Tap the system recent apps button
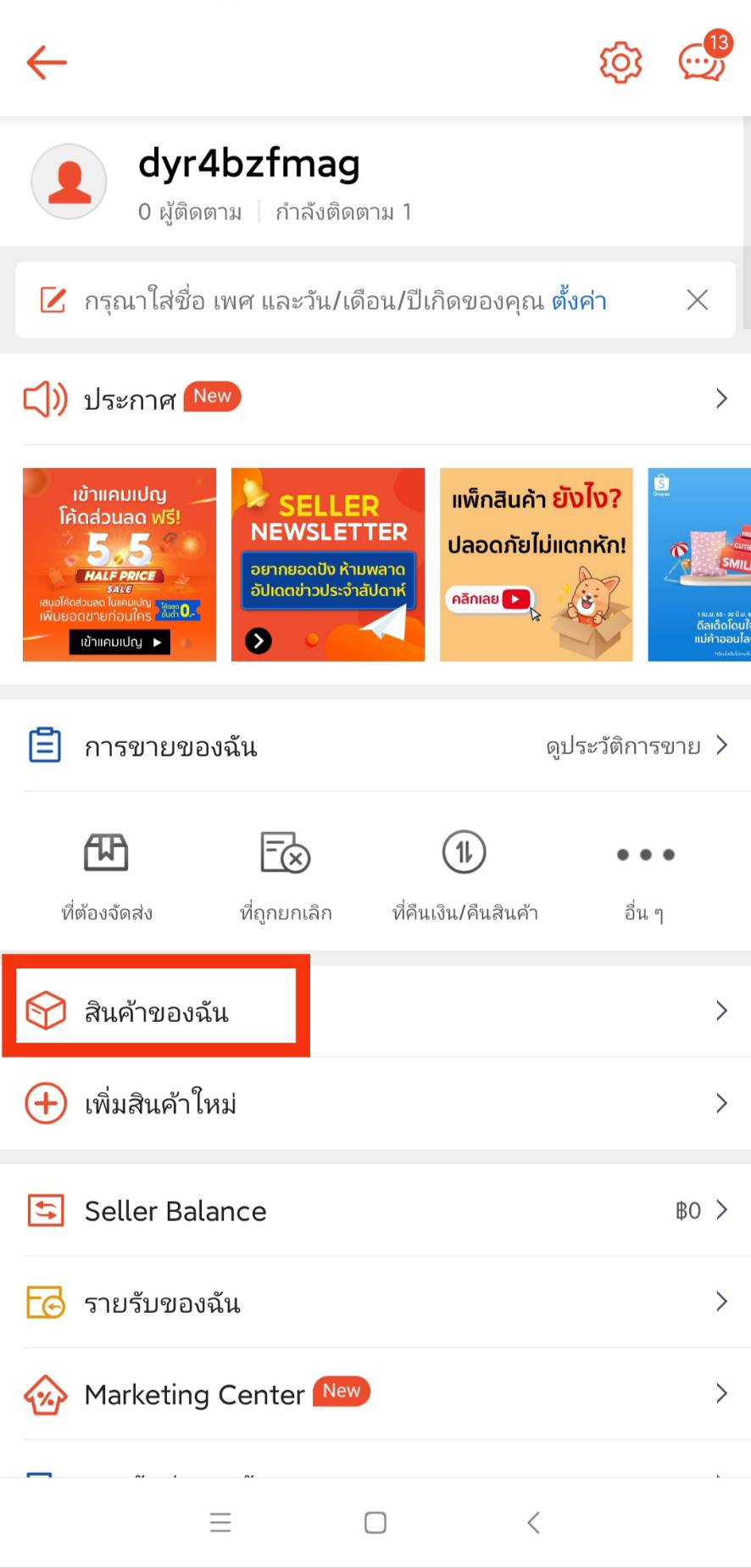 [220, 1523]
